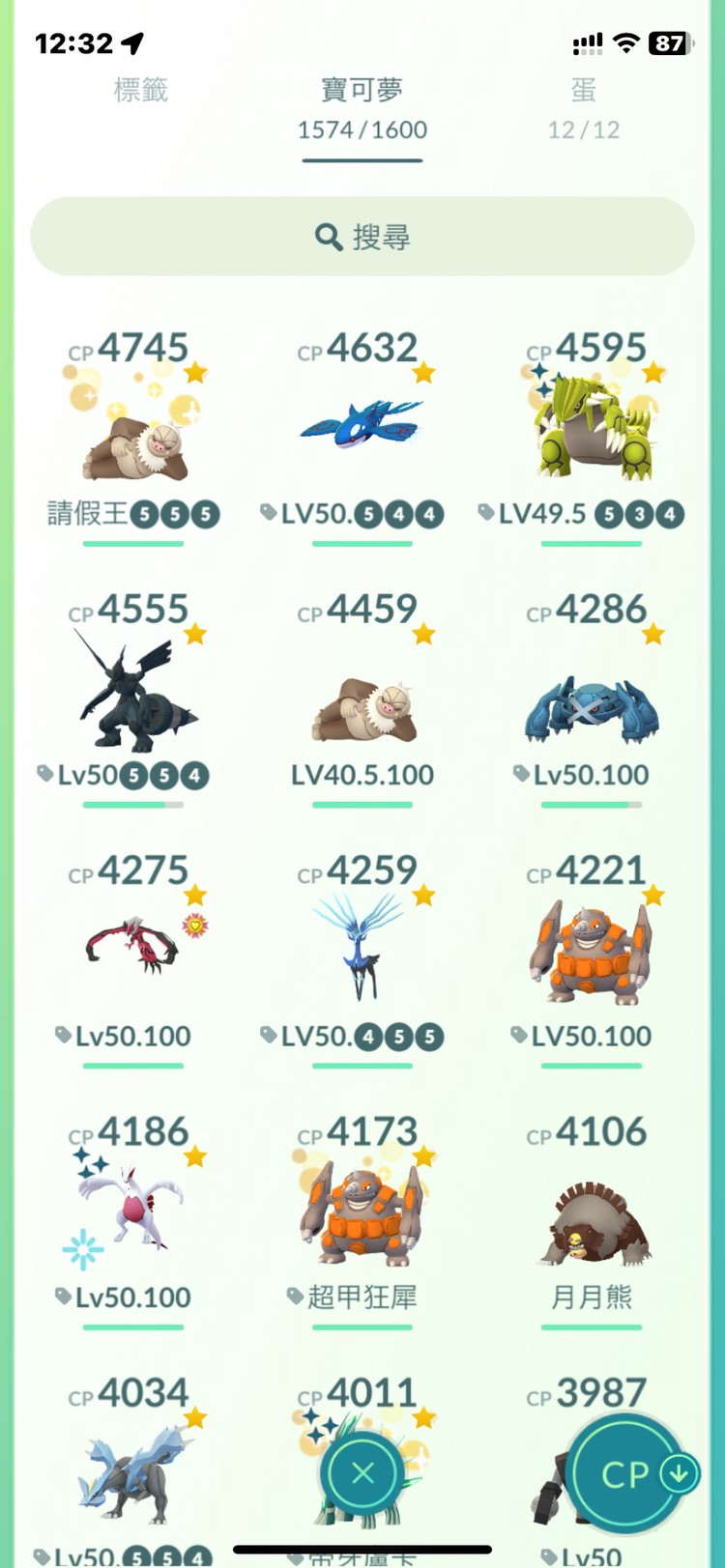Select the CP 4173 超甲狂犀
The height and width of the screenshot is (1568, 725).
(362, 1214)
